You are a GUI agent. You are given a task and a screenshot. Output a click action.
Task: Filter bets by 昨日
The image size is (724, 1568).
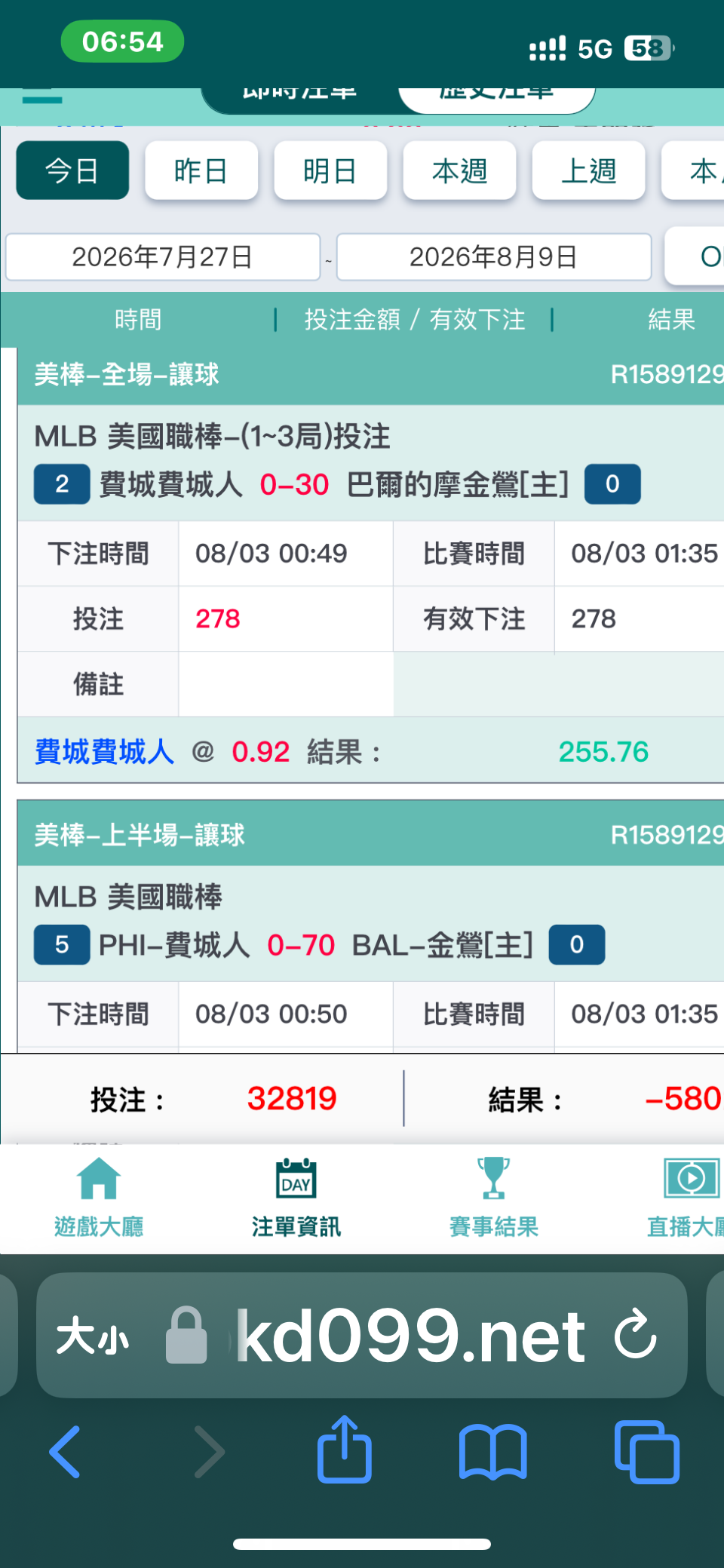coord(201,170)
